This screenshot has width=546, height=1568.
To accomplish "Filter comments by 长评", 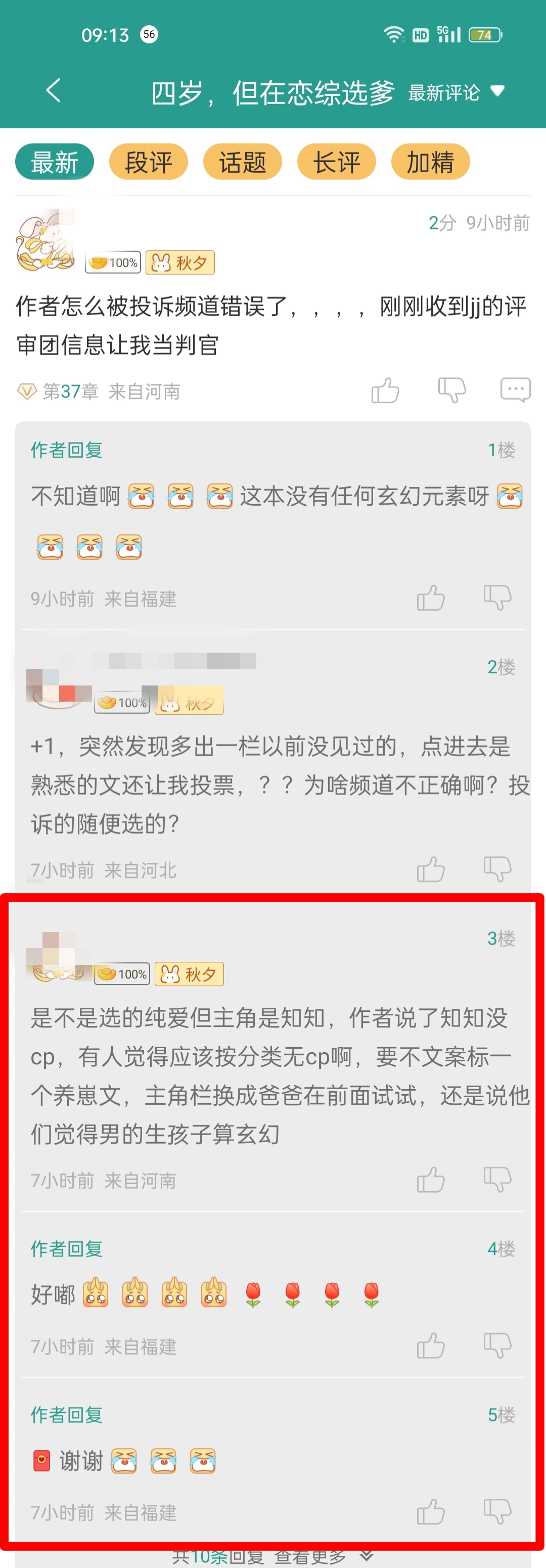I will pos(336,163).
